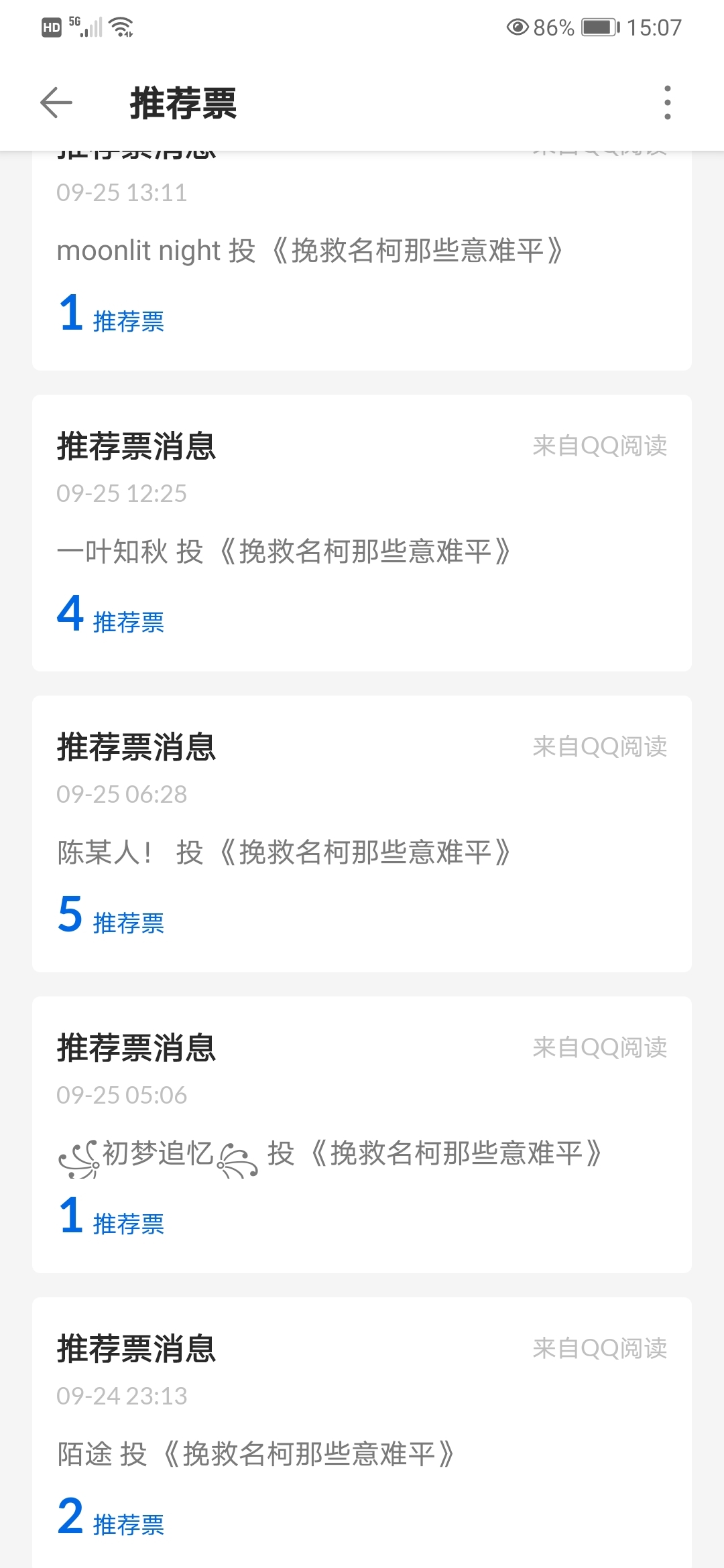Open the three-dot overflow menu

point(667,103)
